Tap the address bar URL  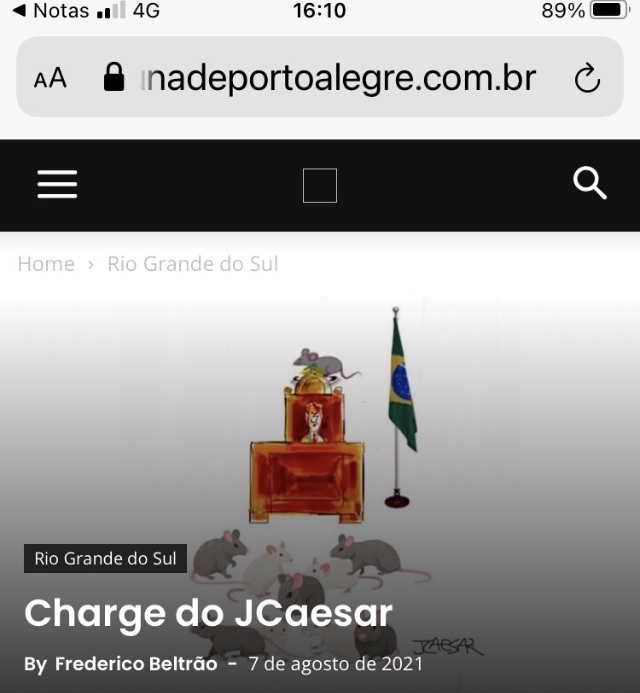click(340, 78)
